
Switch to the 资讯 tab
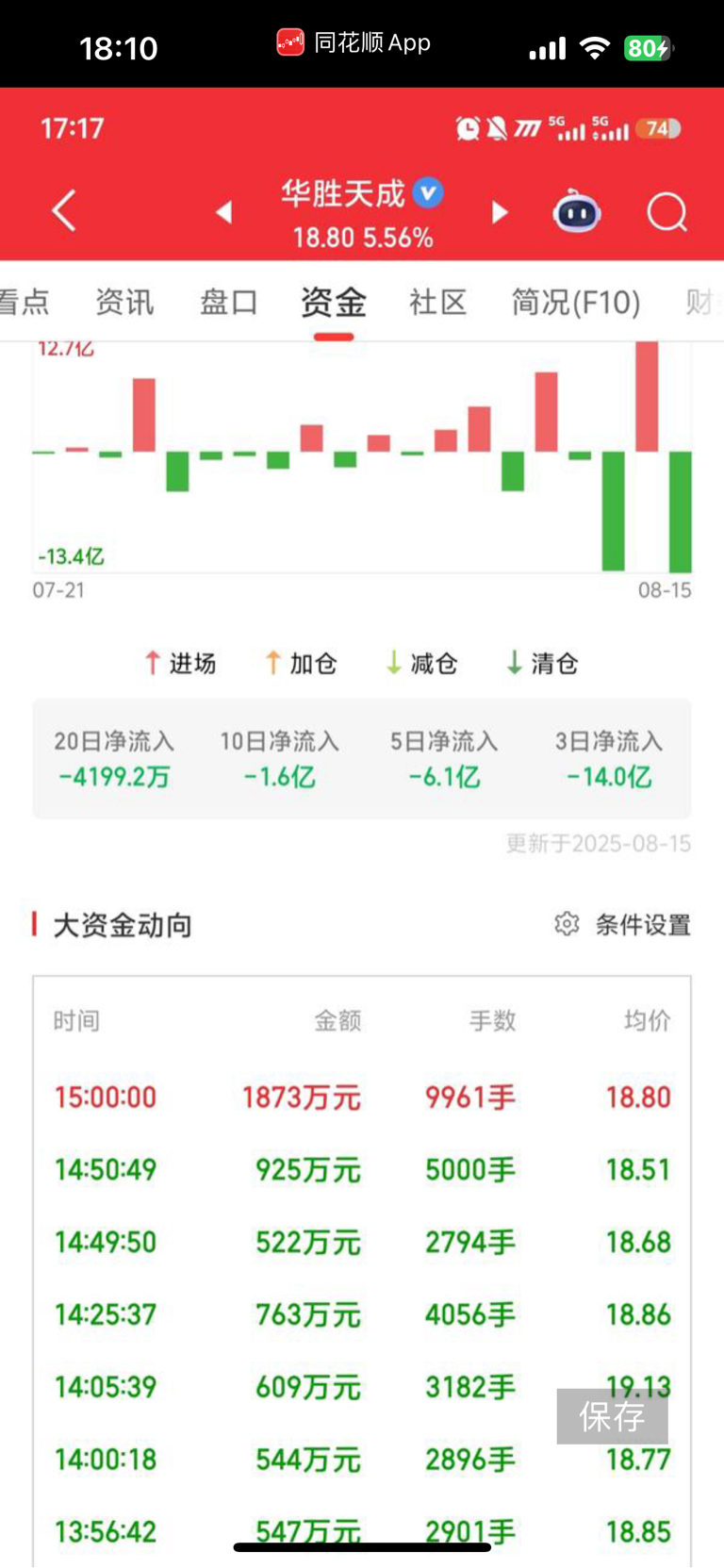(124, 302)
